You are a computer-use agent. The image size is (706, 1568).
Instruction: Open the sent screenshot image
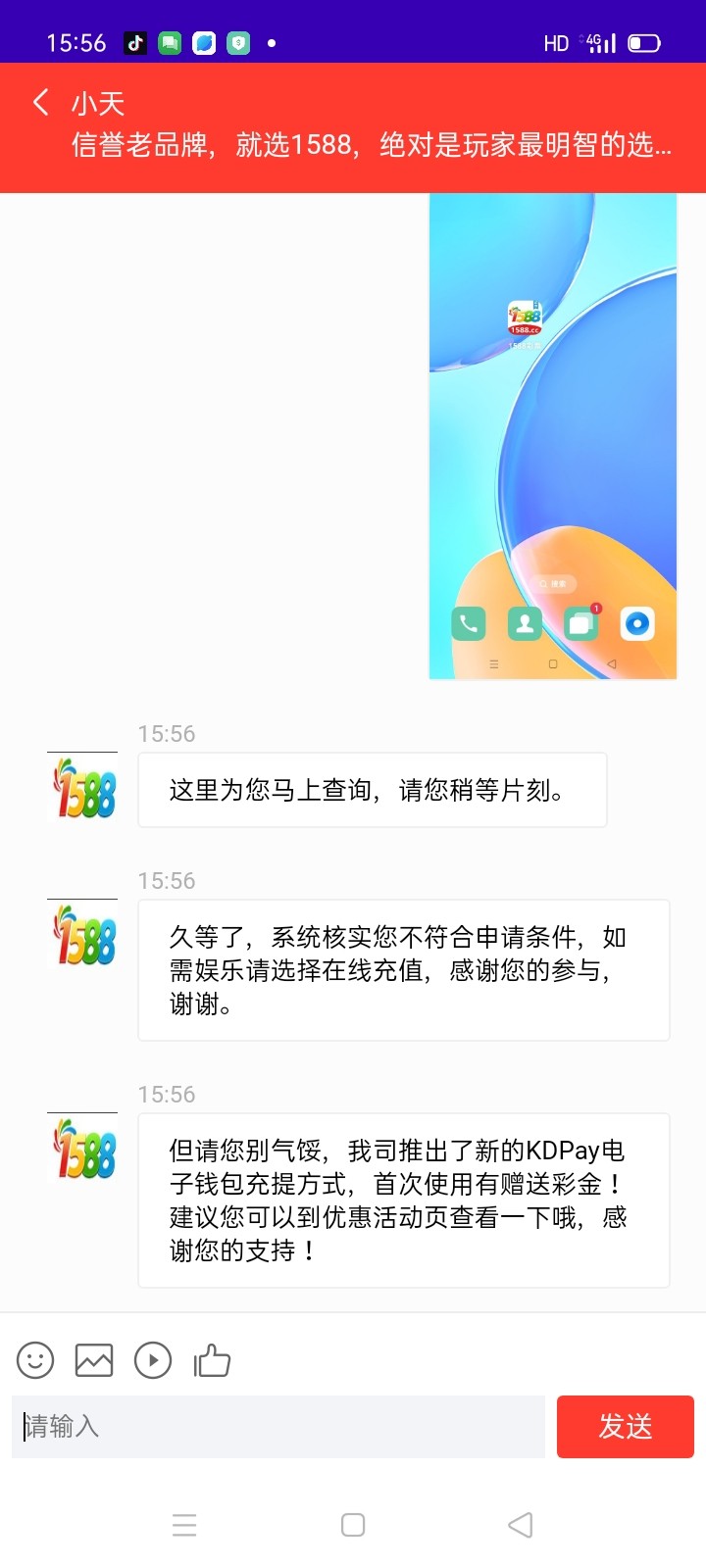pos(553,436)
